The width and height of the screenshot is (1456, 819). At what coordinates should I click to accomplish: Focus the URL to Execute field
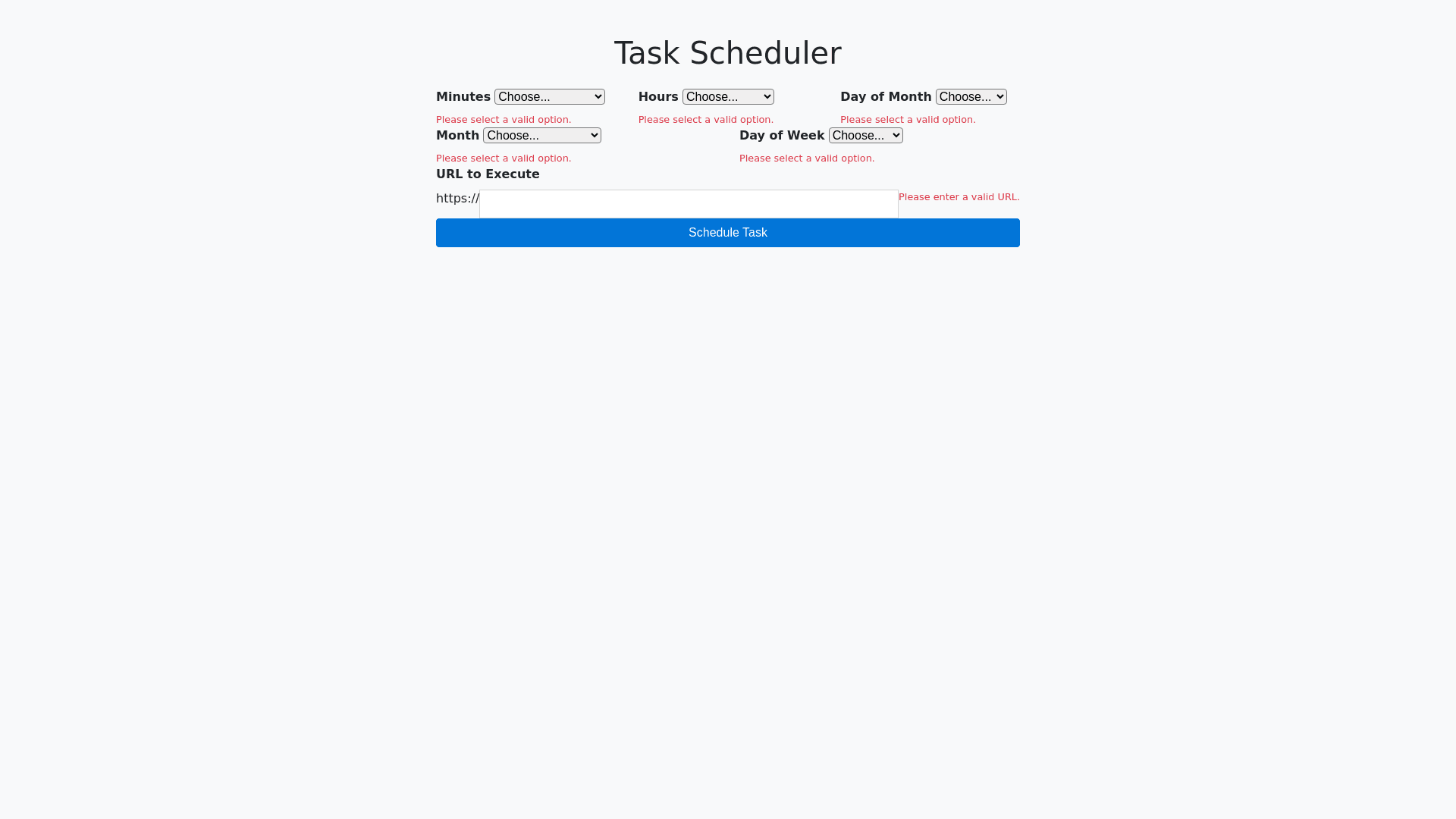pos(688,204)
